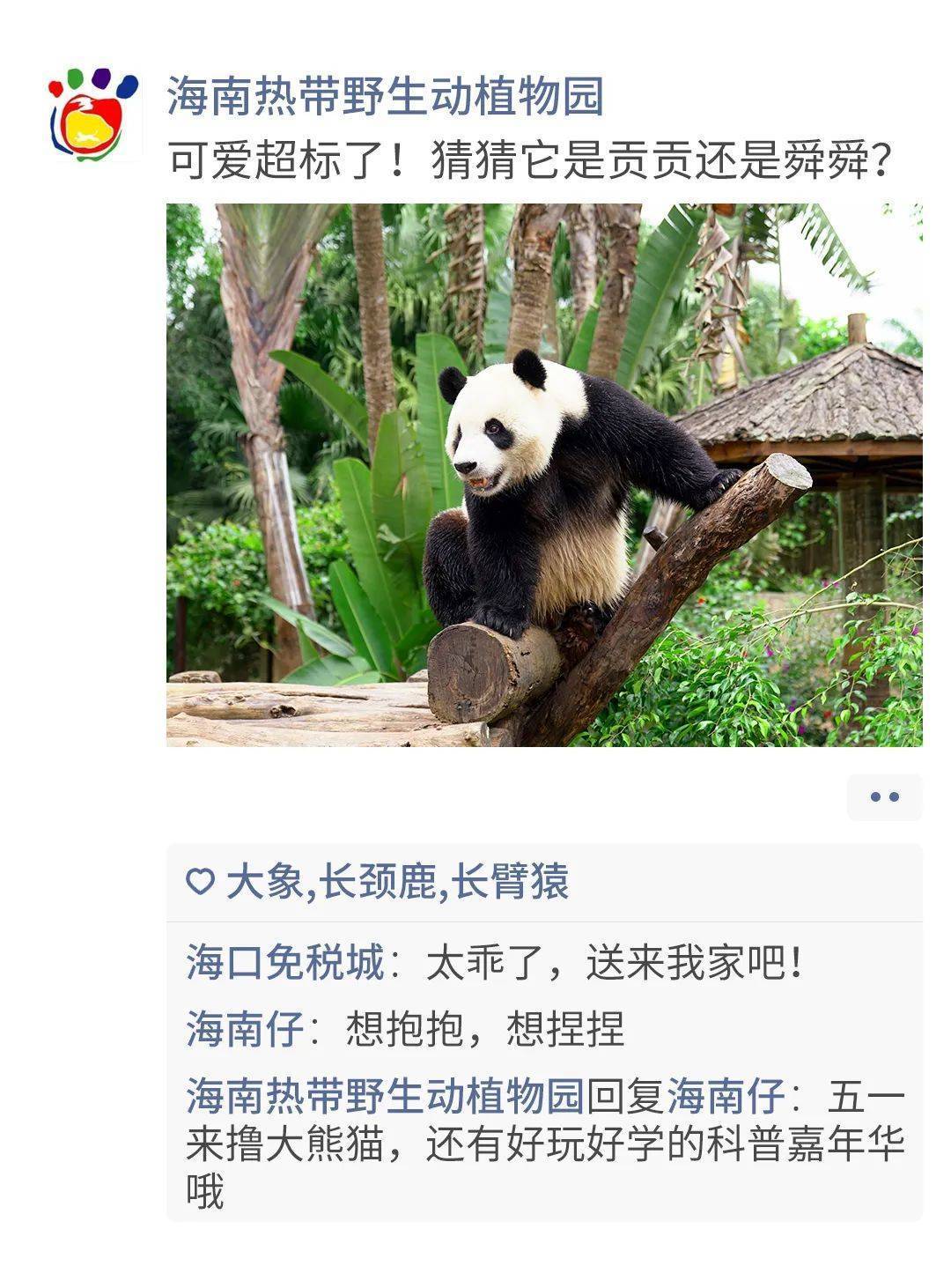Tap the poster name 海南热带野生动植物园
951x1288 pixels.
click(x=385, y=96)
